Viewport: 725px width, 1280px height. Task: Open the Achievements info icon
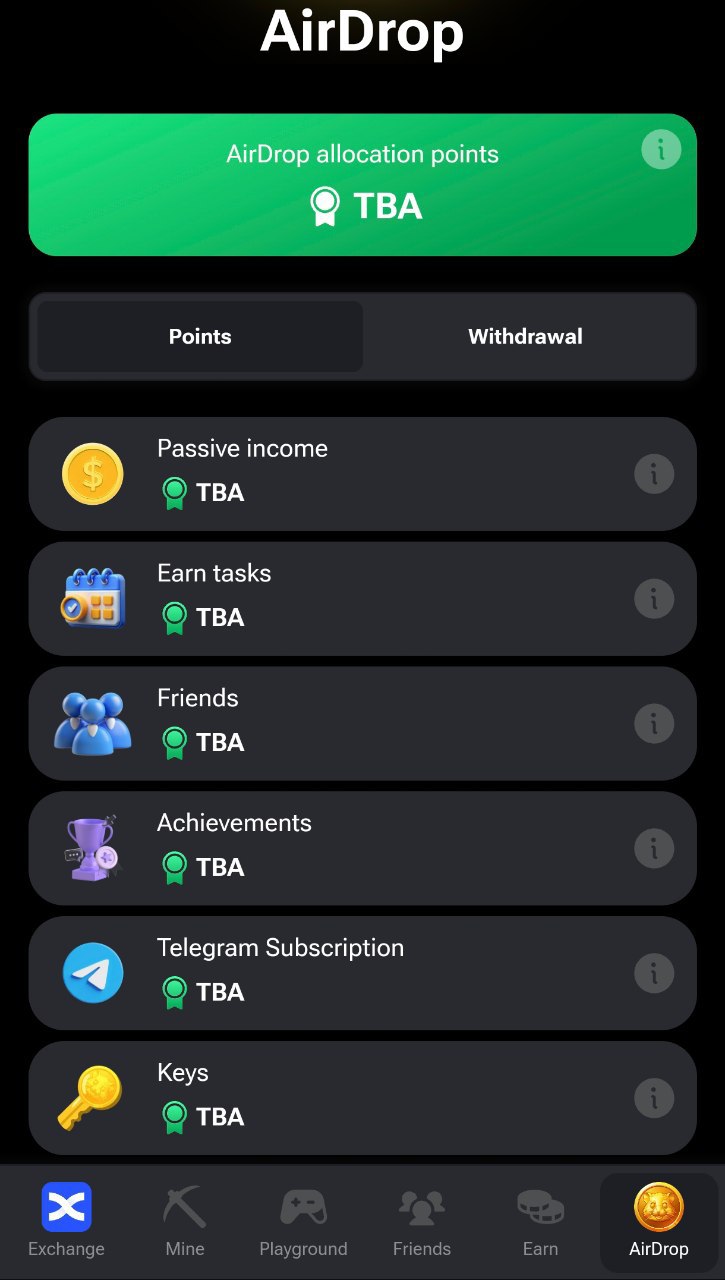pos(654,848)
